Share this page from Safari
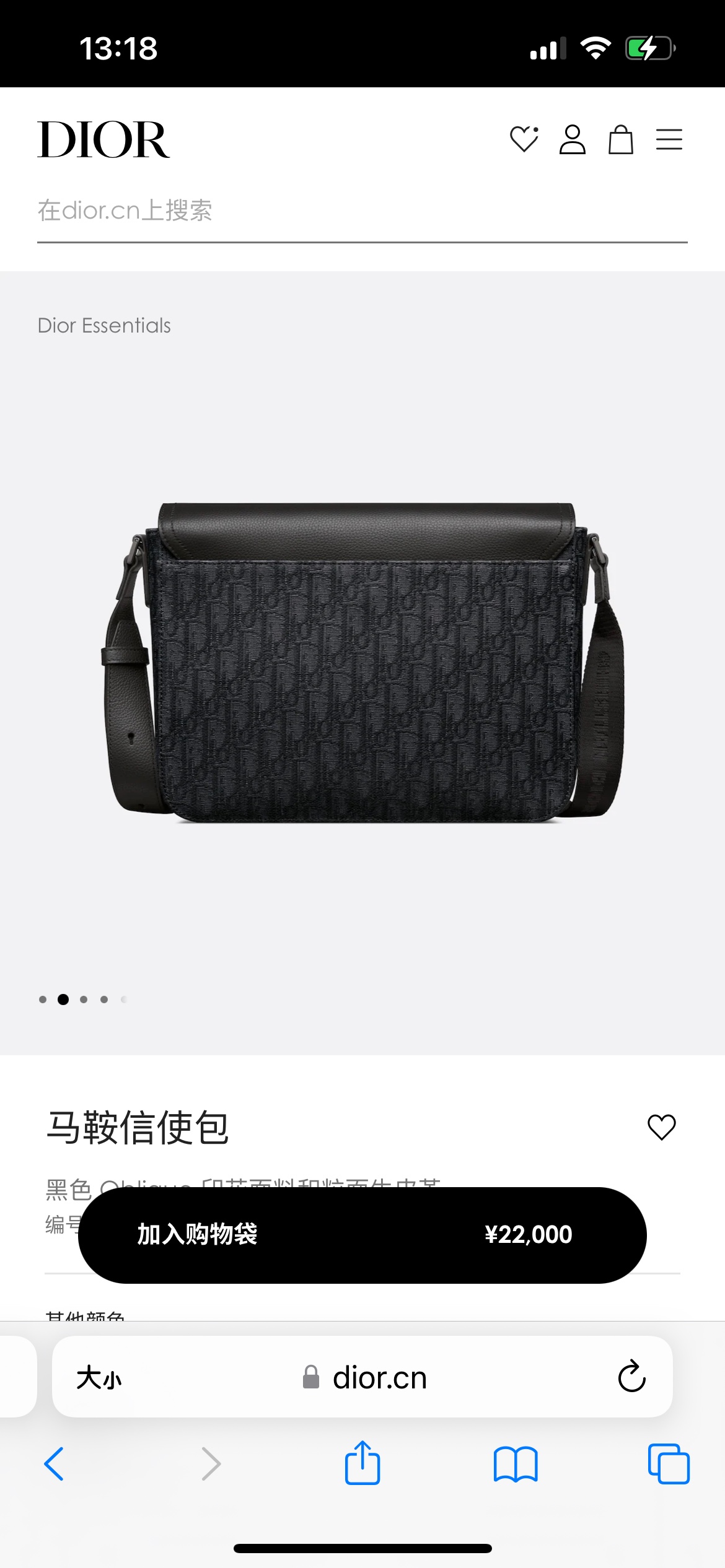The image size is (725, 1568). [362, 1463]
